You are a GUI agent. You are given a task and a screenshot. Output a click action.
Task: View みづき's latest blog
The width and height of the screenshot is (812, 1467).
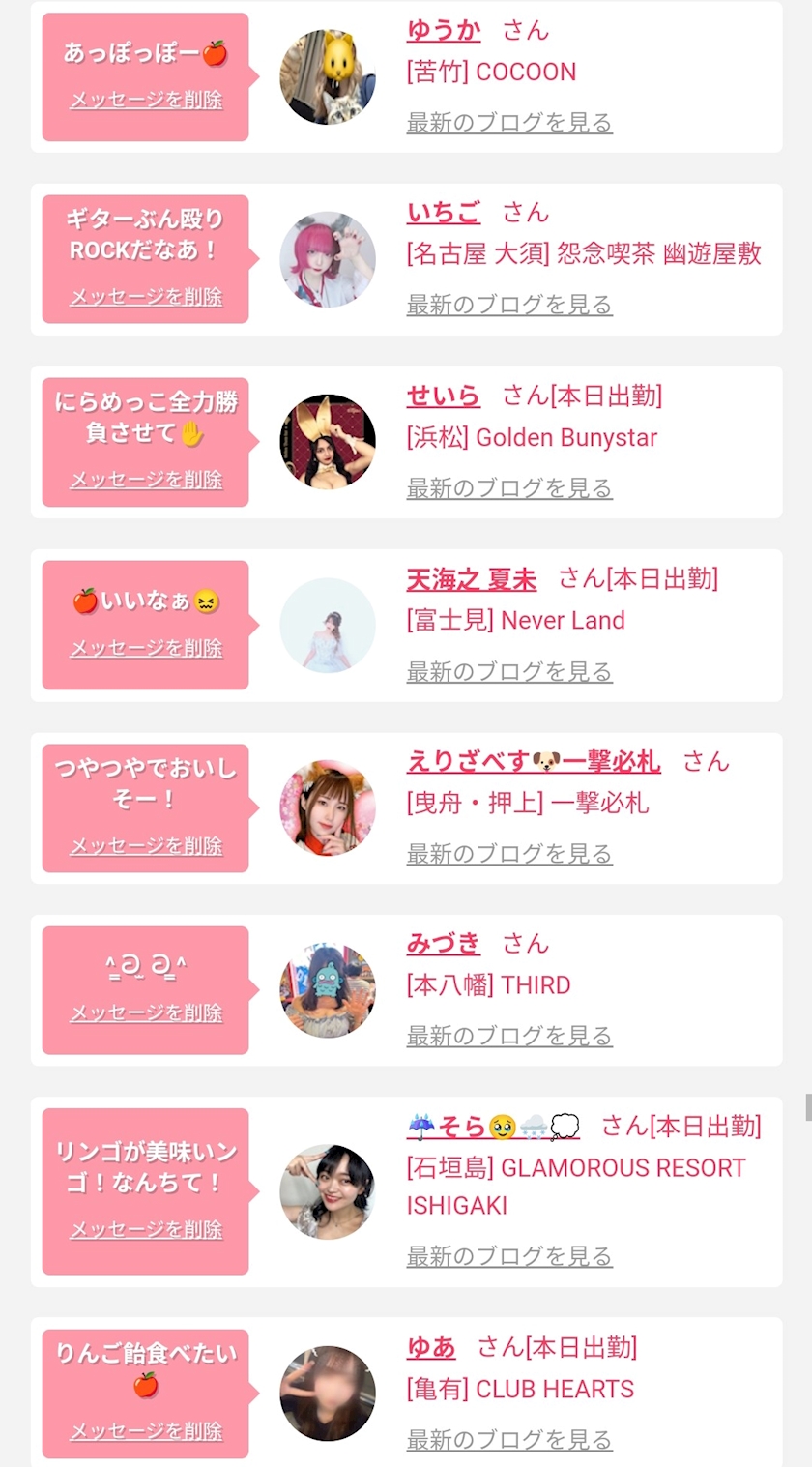[509, 1036]
